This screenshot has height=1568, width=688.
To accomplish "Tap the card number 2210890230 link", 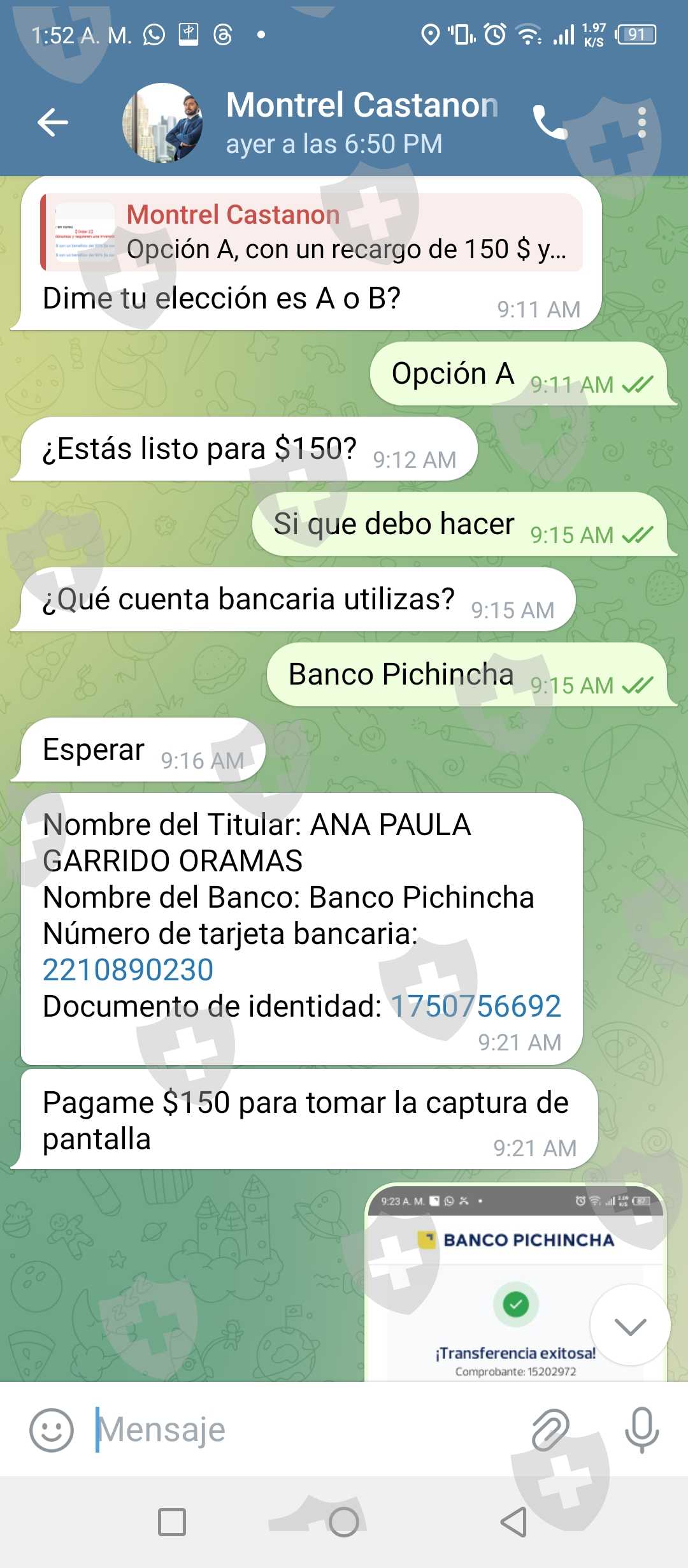I will (x=128, y=970).
